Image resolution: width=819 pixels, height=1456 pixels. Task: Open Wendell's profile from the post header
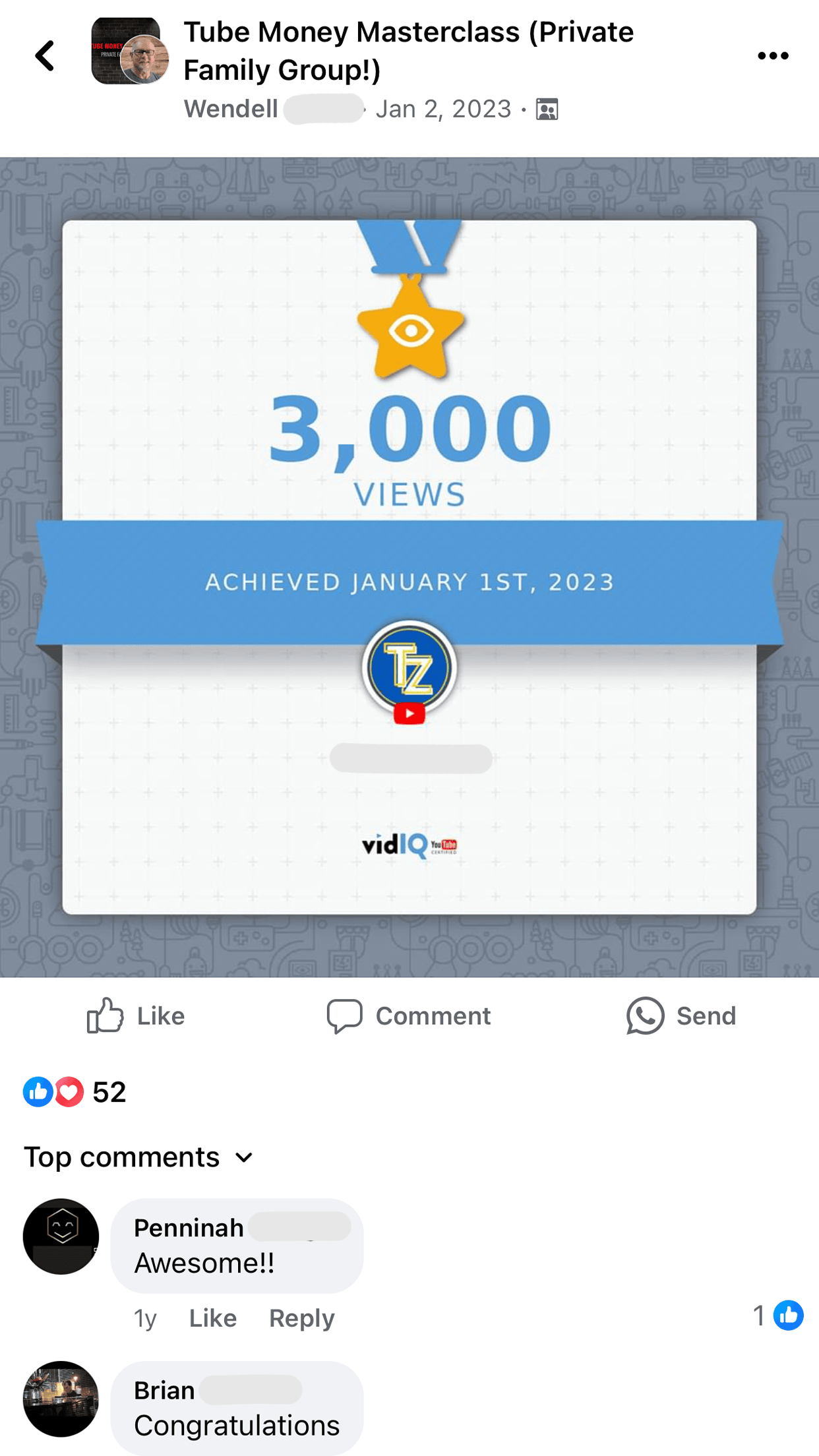pyautogui.click(x=231, y=109)
